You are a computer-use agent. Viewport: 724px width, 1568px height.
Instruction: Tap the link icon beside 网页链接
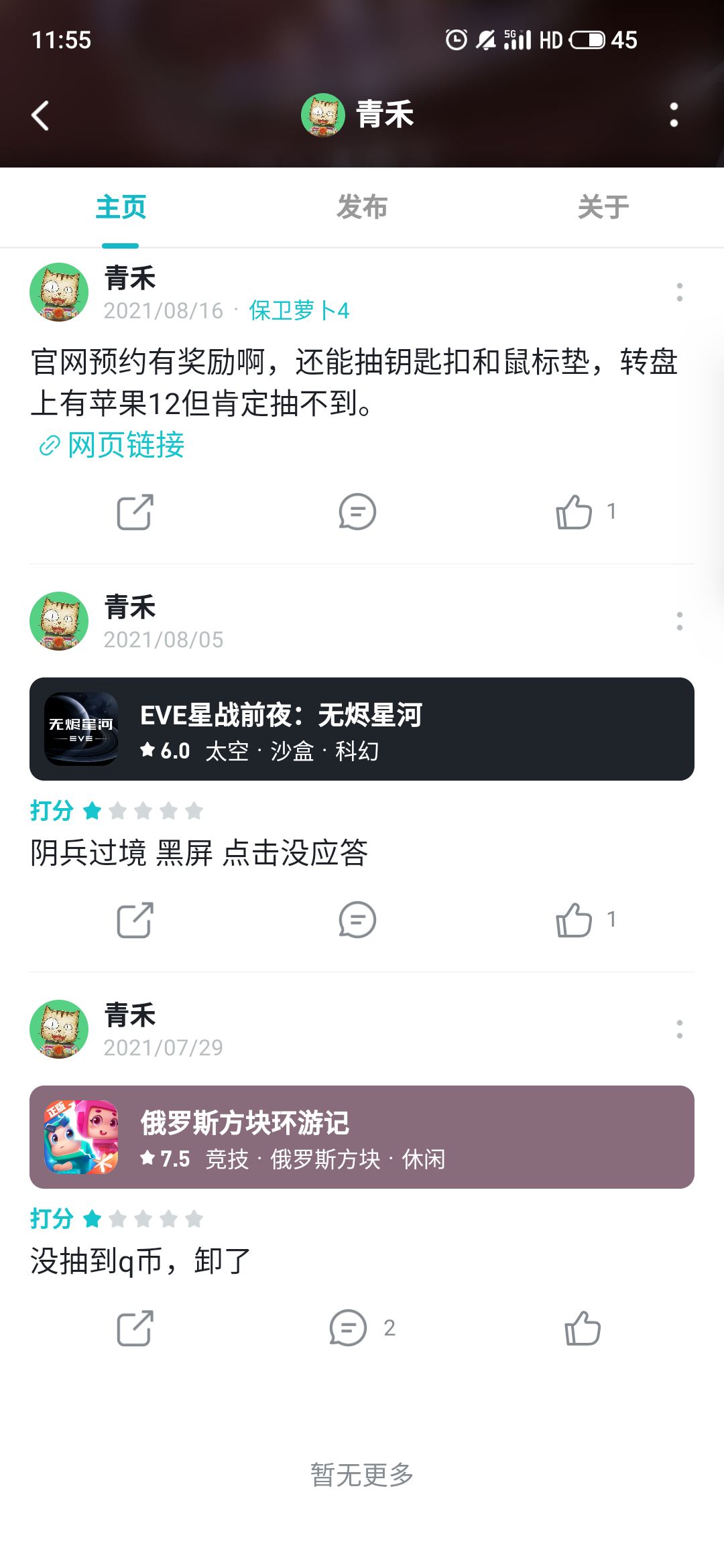pyautogui.click(x=48, y=445)
